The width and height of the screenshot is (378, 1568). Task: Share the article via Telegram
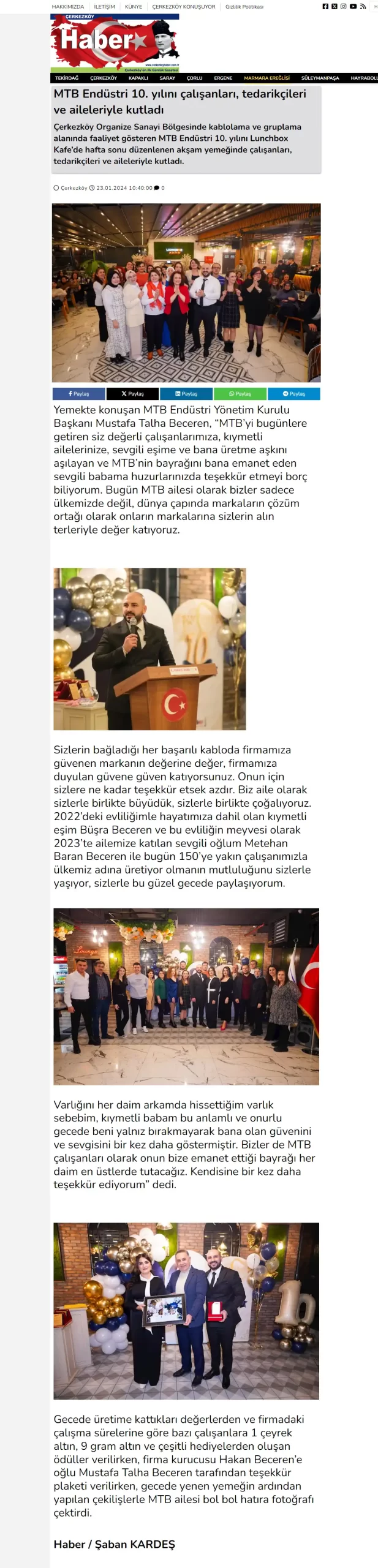tap(293, 394)
